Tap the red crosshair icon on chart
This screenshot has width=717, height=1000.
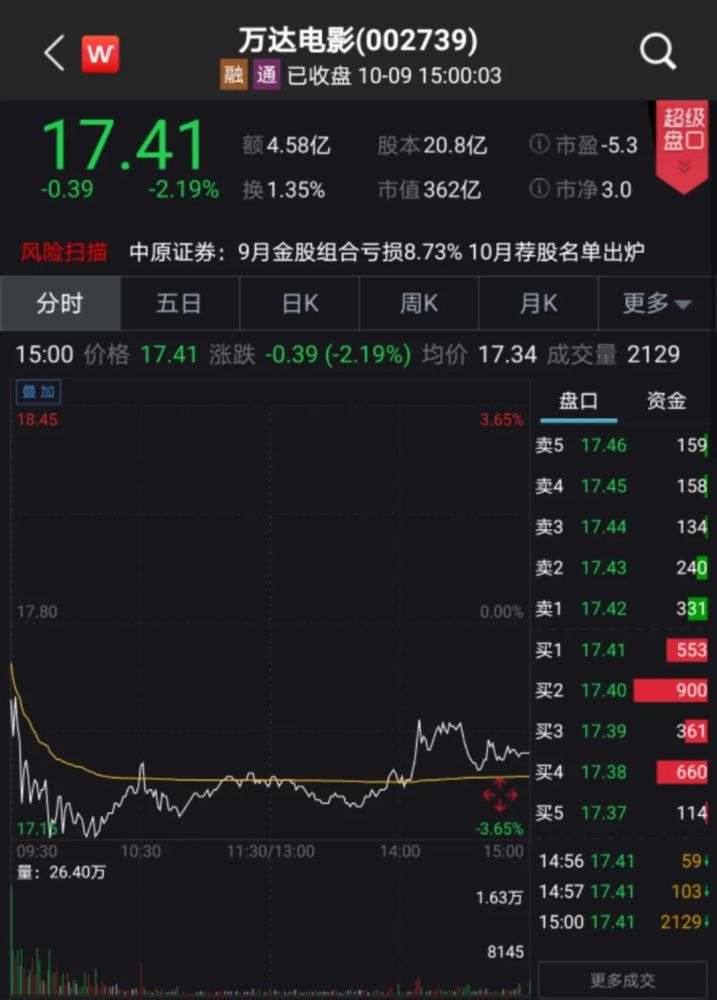coord(500,796)
